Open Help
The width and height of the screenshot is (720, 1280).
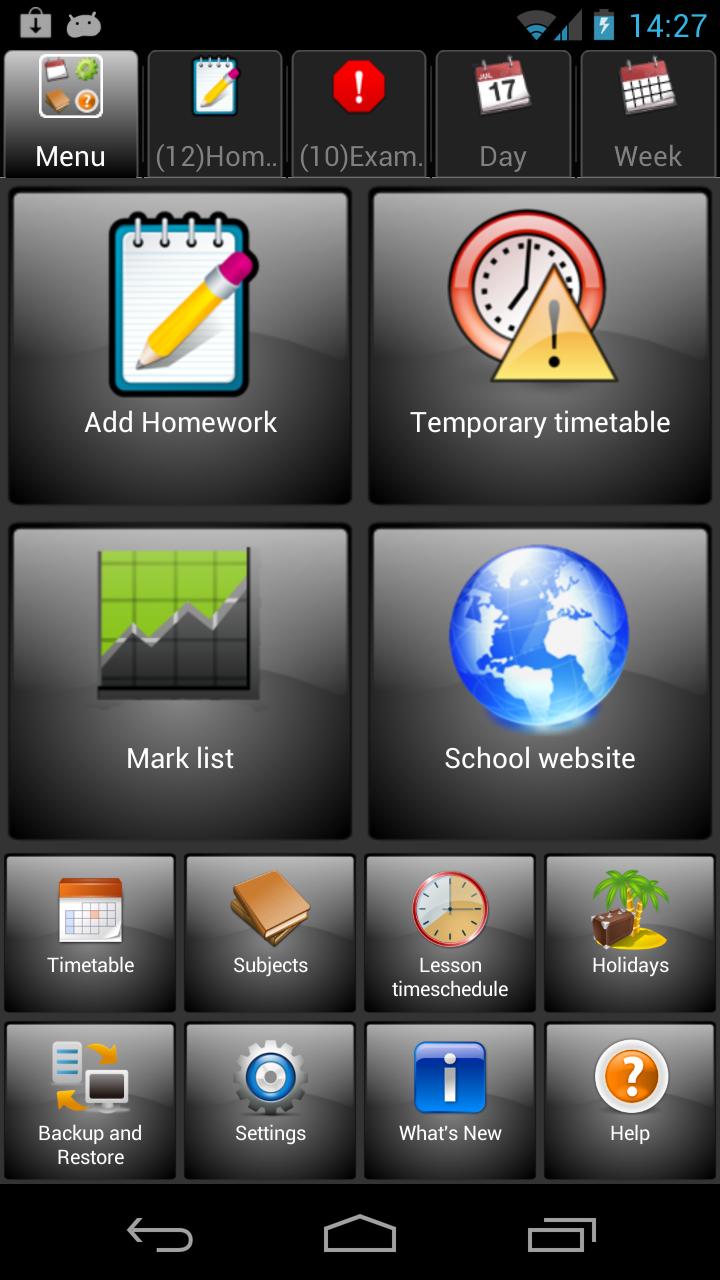[630, 1100]
